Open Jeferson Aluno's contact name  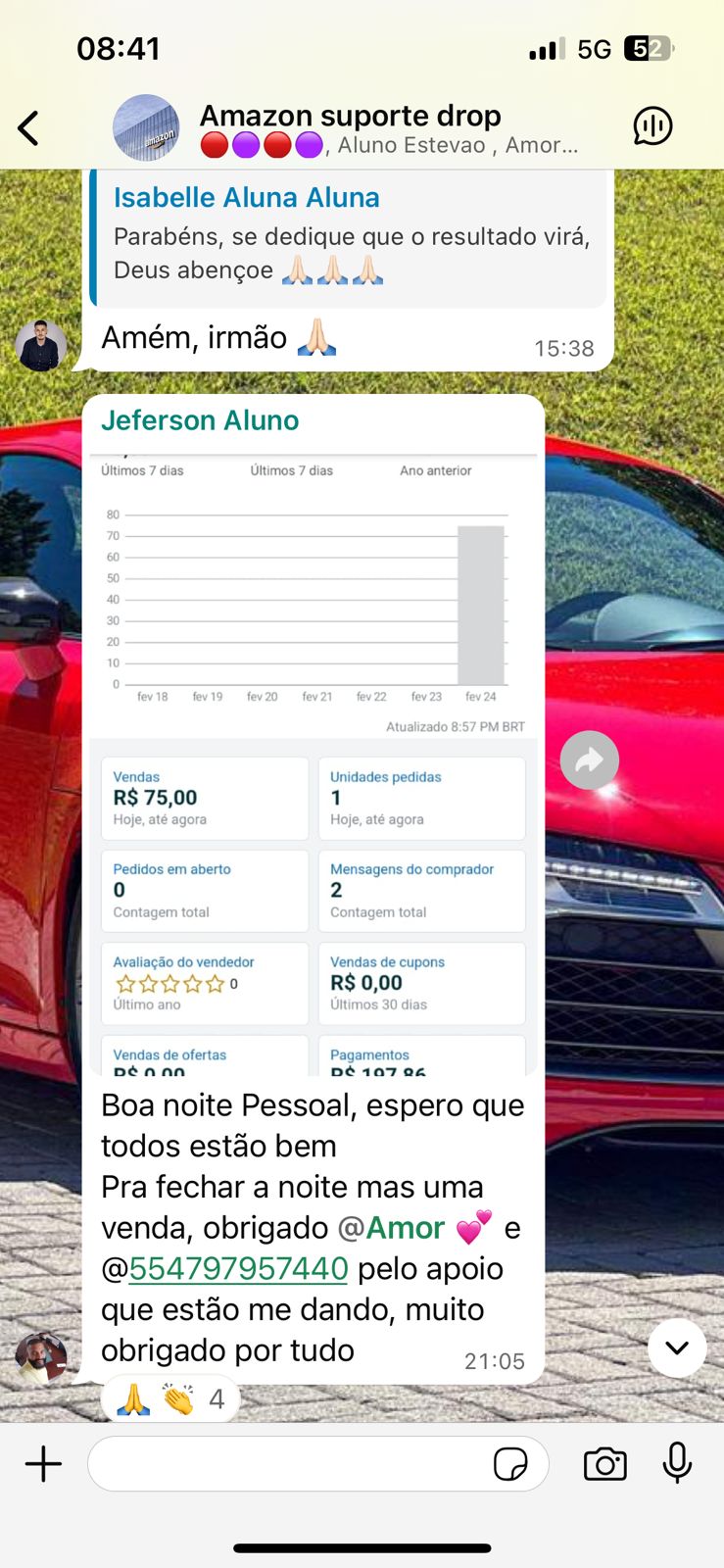tap(200, 420)
